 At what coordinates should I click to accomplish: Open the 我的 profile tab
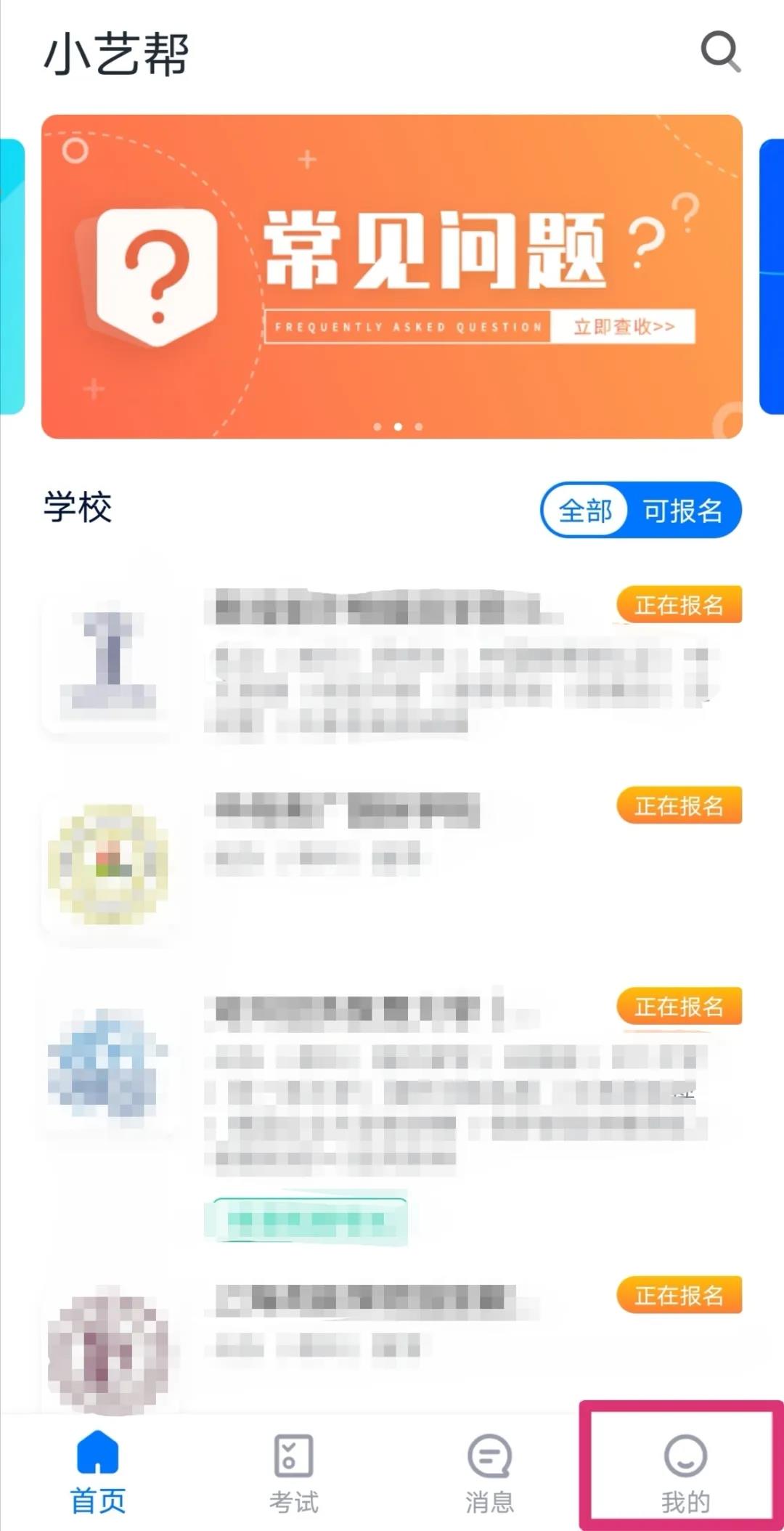(685, 1472)
